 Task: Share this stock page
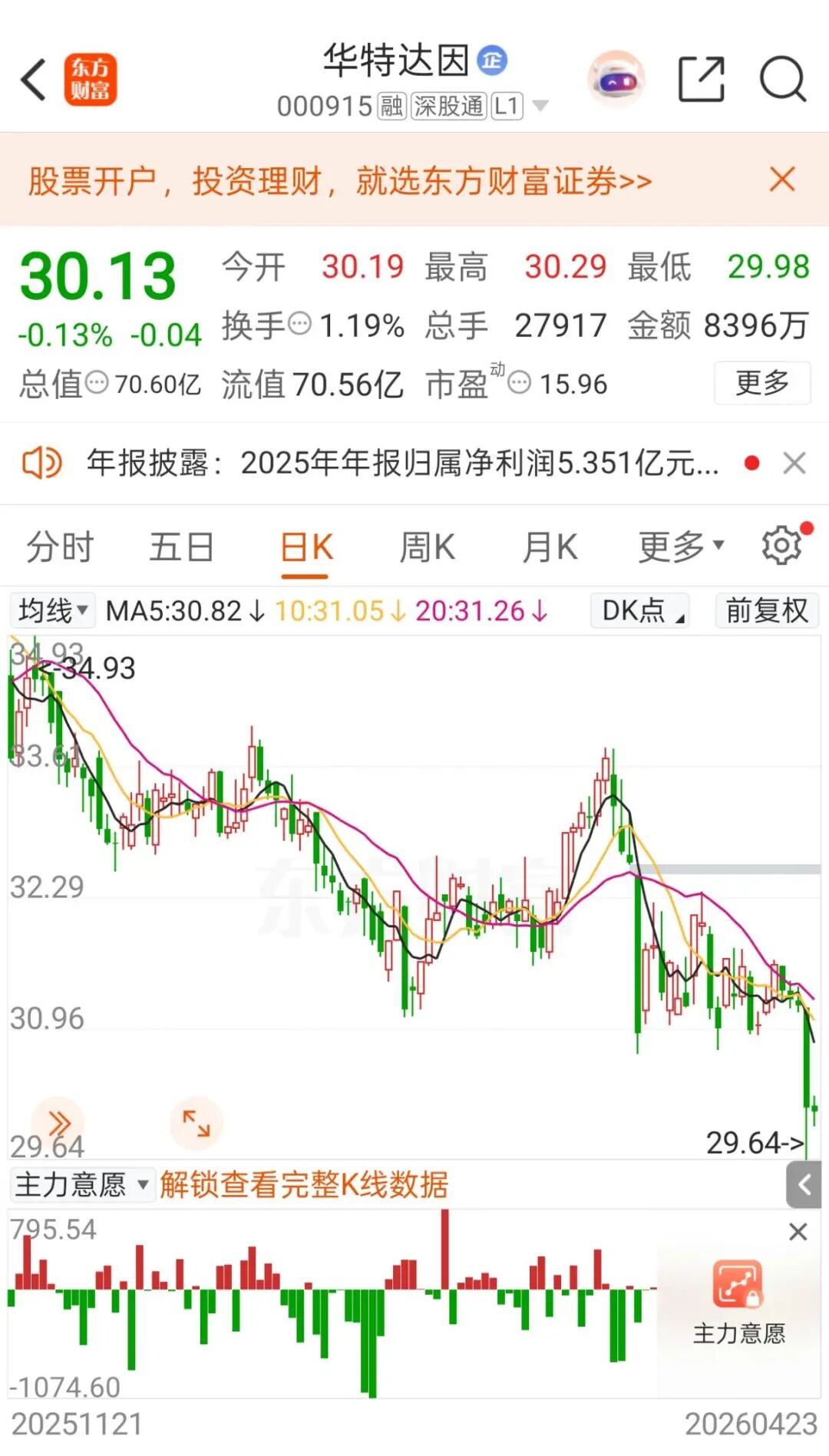click(702, 80)
